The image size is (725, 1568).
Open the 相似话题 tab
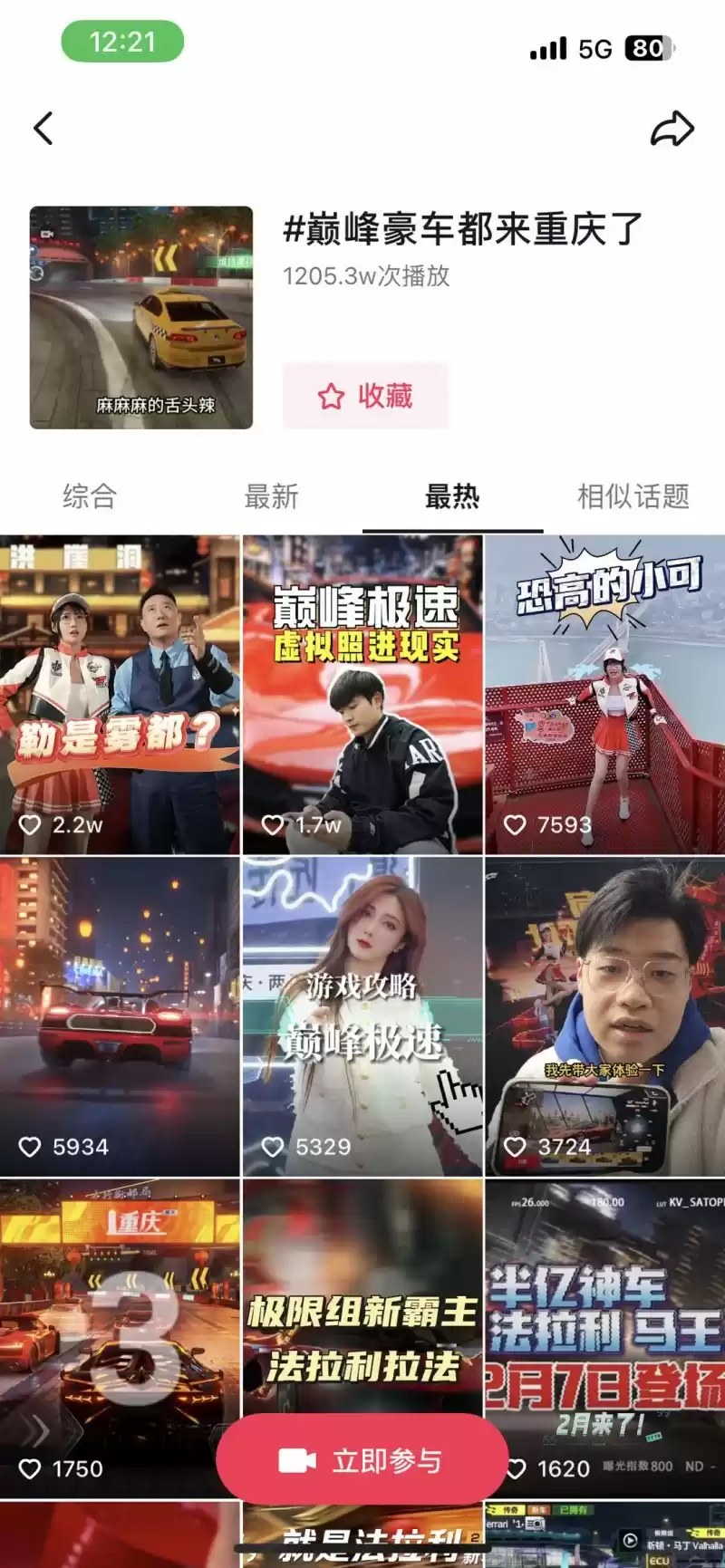[x=632, y=496]
